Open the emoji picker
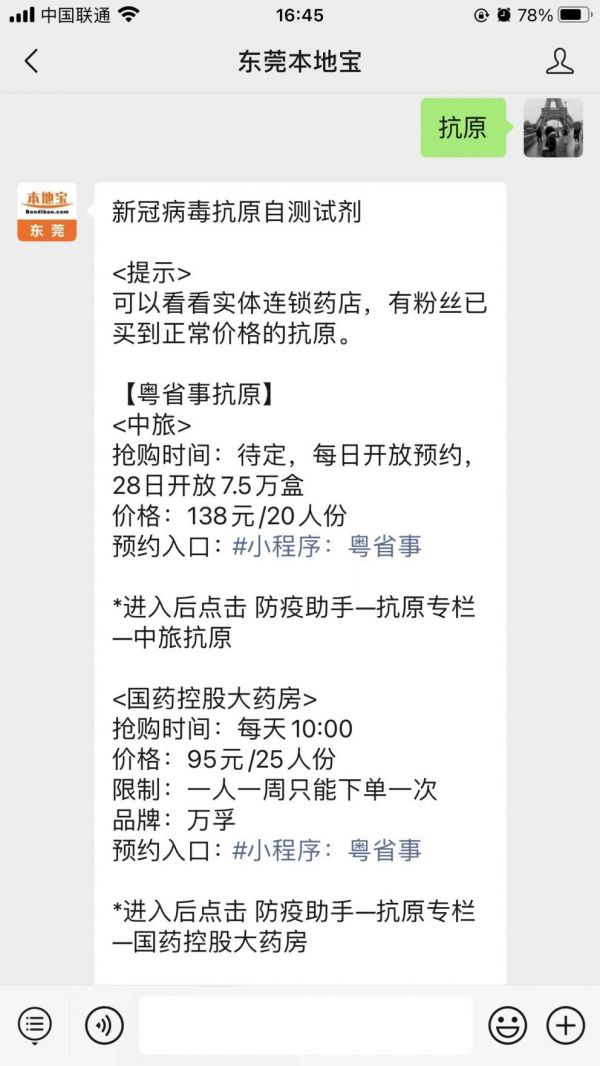This screenshot has height=1066, width=600. [508, 1025]
